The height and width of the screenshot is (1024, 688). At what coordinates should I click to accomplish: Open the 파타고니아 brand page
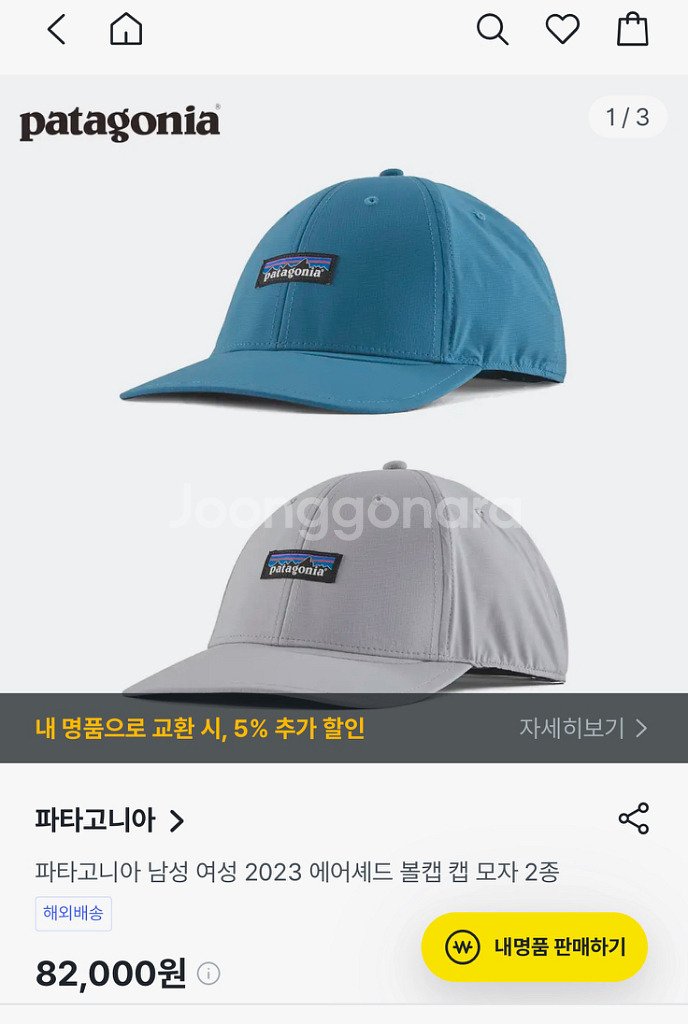pos(110,821)
